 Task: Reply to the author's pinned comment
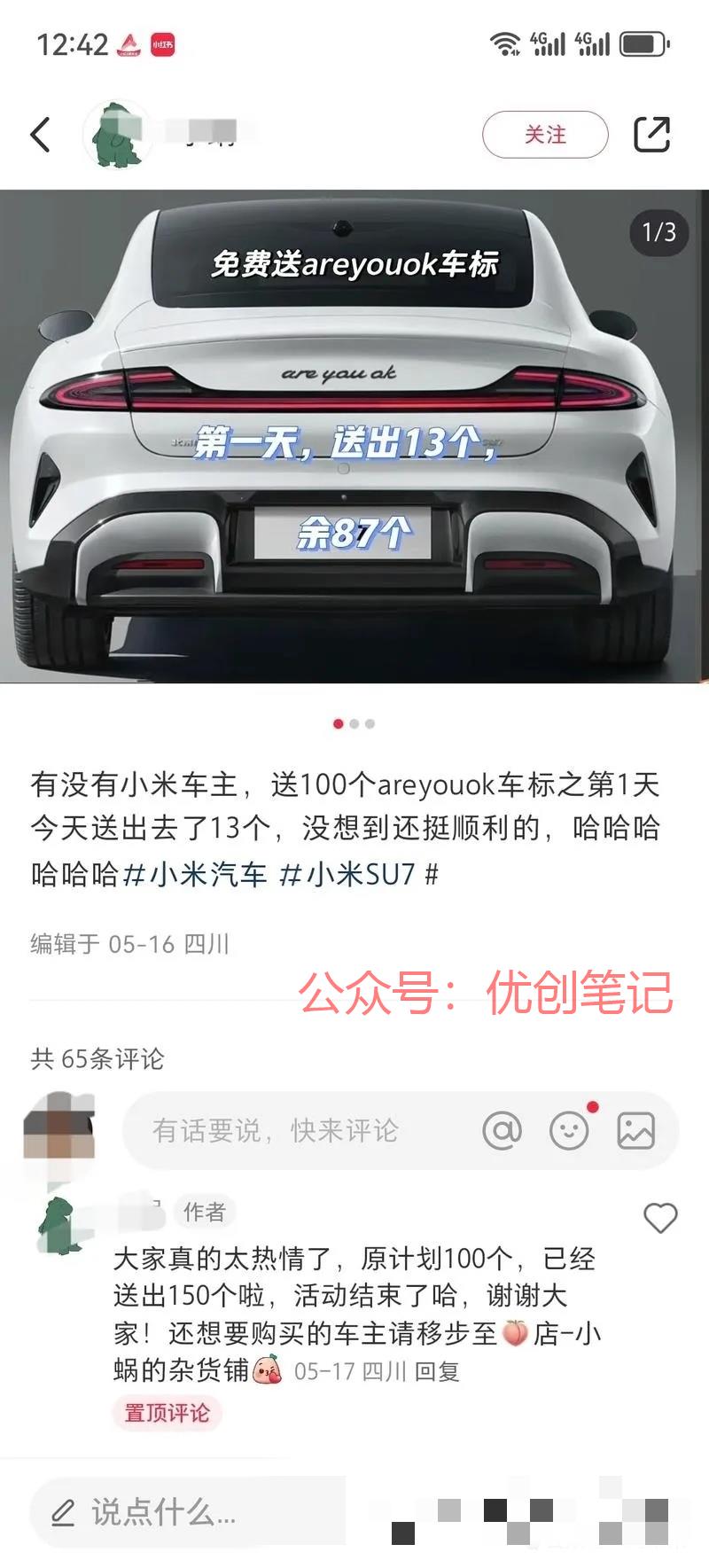point(437,1371)
